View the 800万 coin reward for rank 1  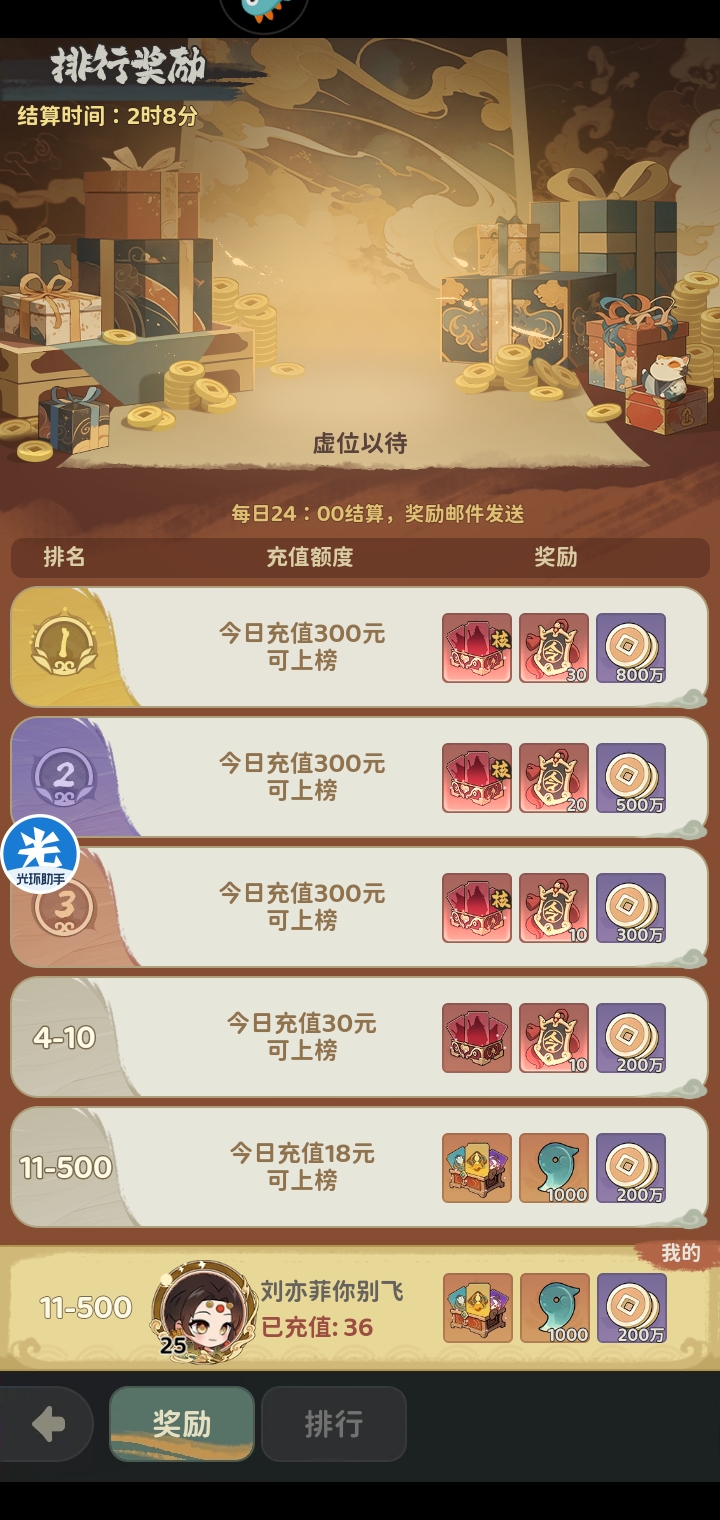point(631,648)
